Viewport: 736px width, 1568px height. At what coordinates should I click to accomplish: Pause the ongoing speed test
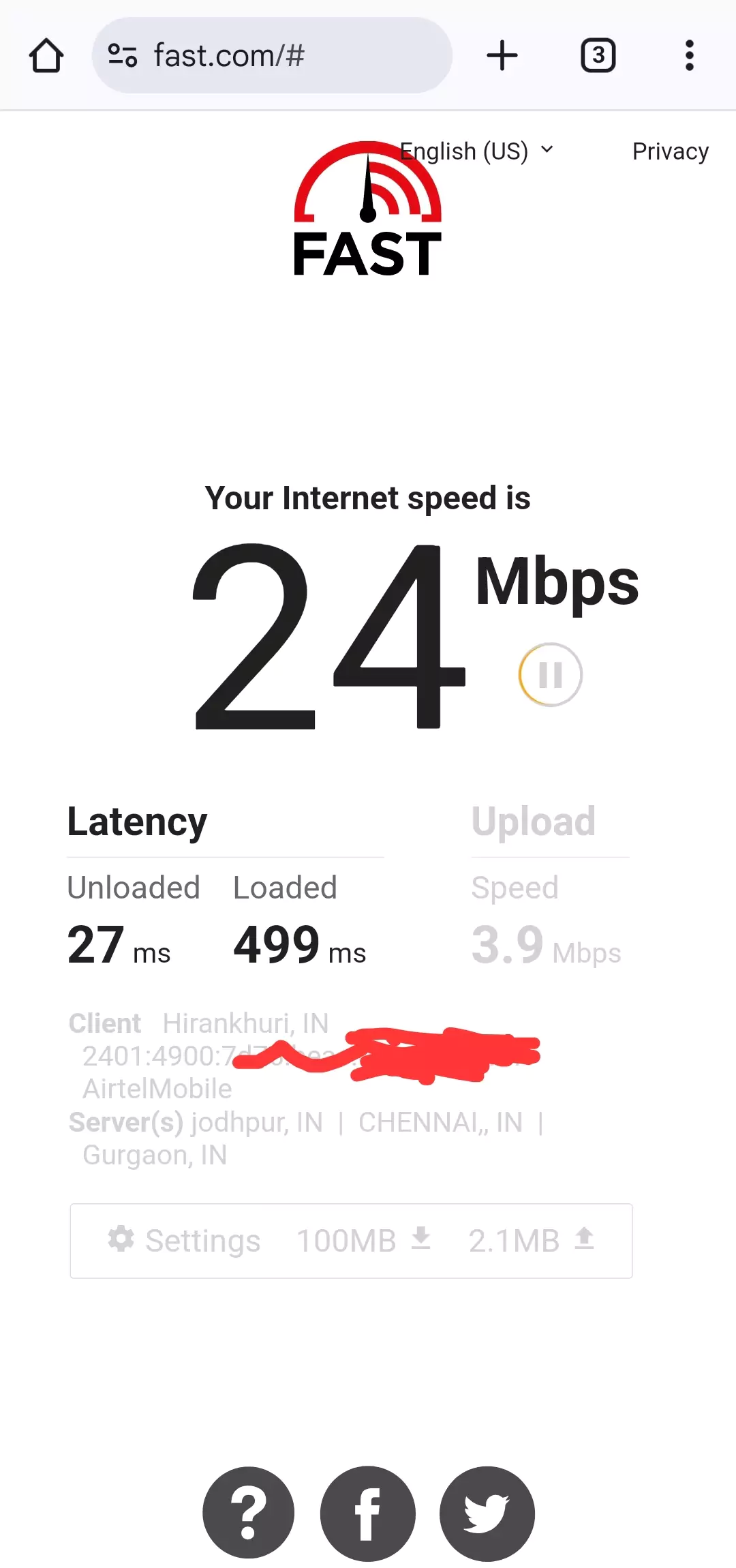pos(549,674)
